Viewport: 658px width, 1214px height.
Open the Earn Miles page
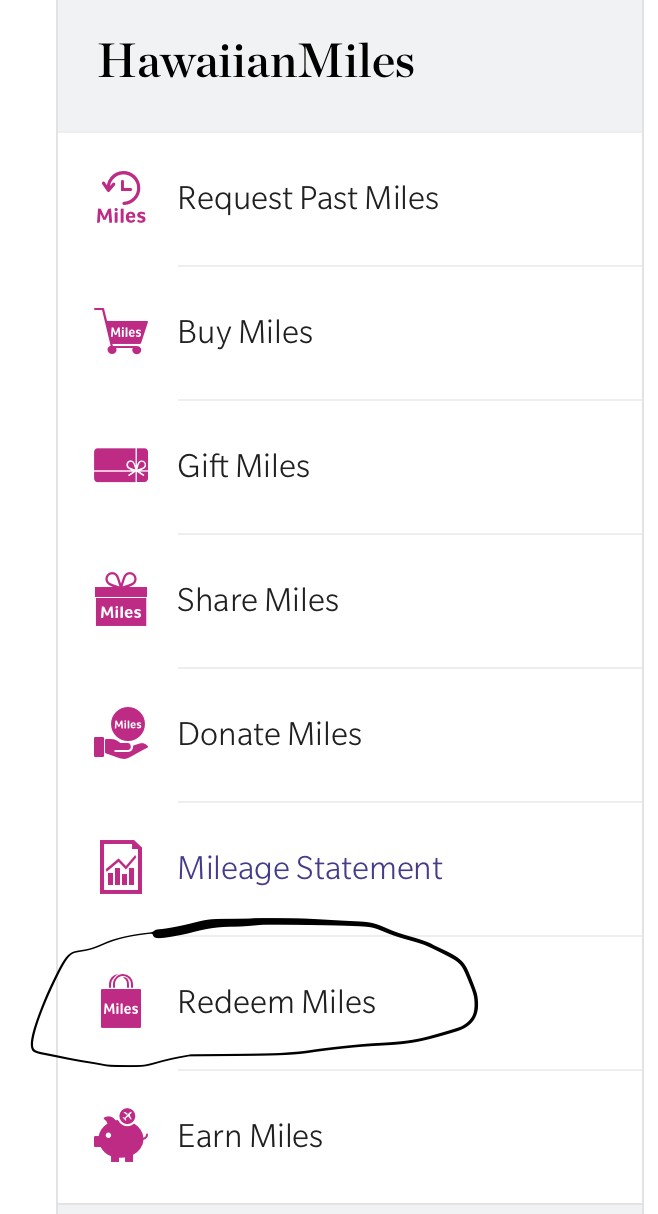[x=350, y=1137]
